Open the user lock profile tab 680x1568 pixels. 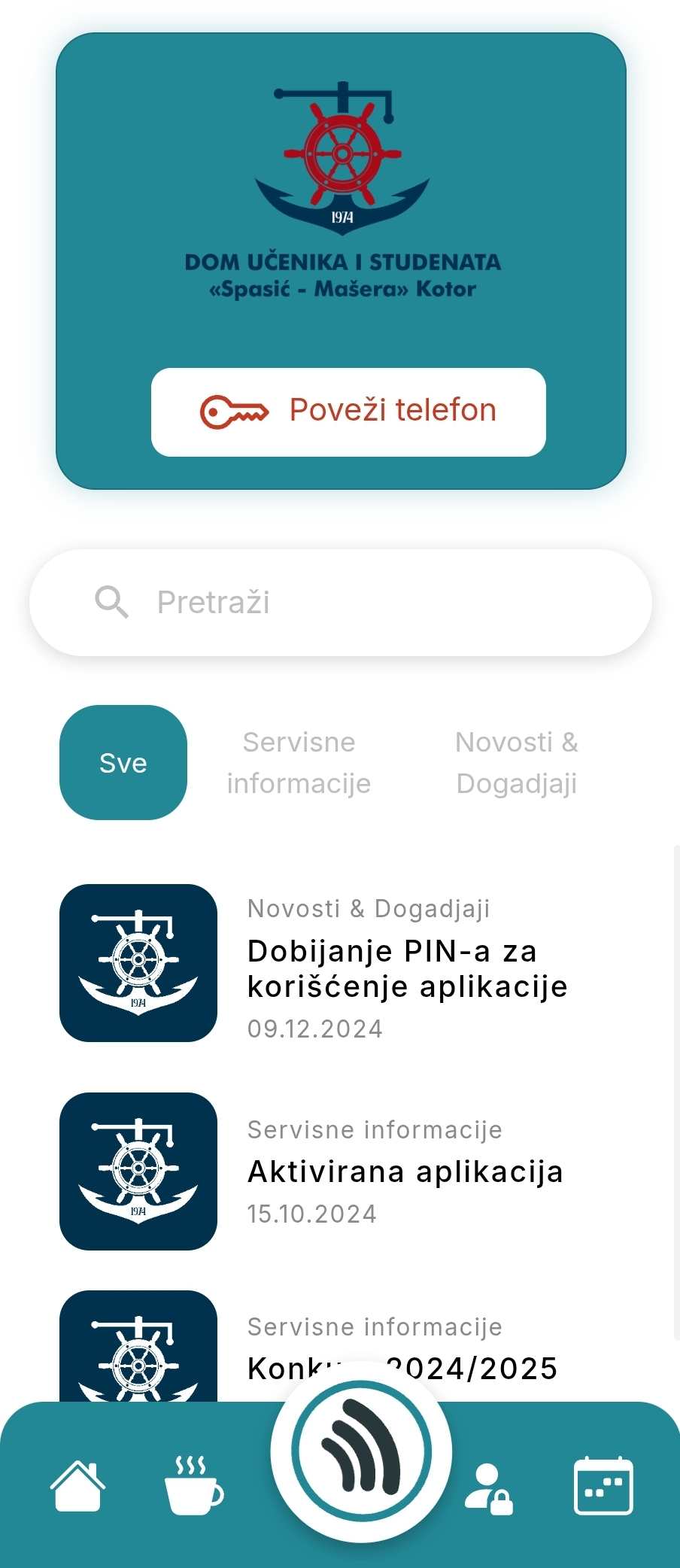[488, 1488]
